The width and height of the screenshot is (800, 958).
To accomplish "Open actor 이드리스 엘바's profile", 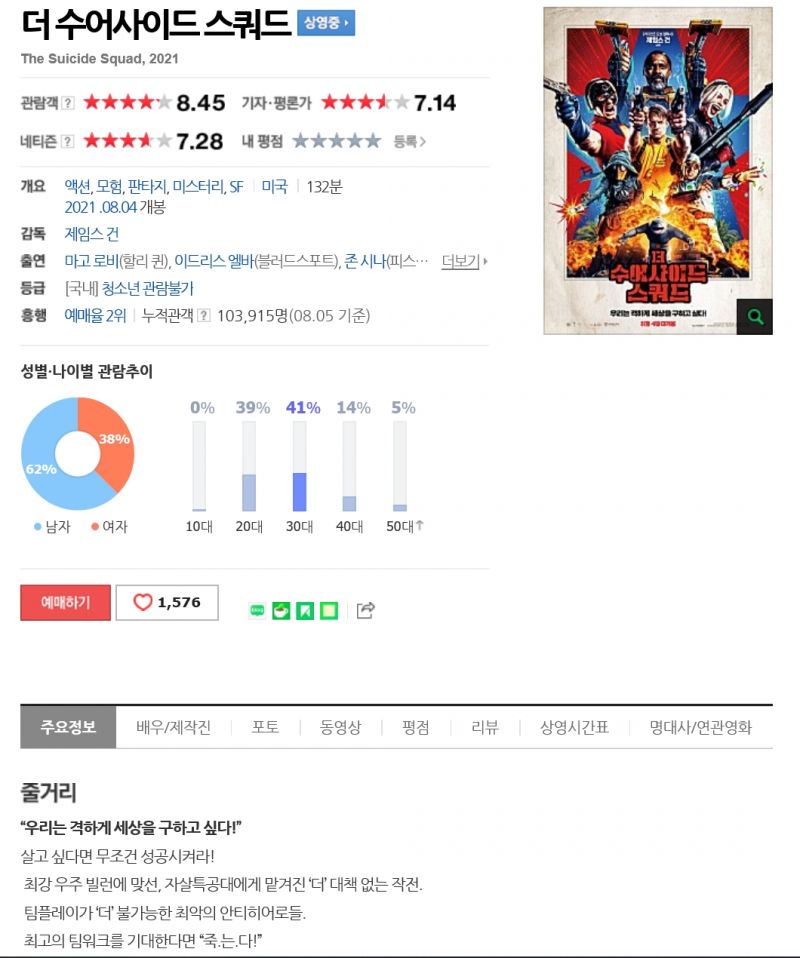I will 213,261.
